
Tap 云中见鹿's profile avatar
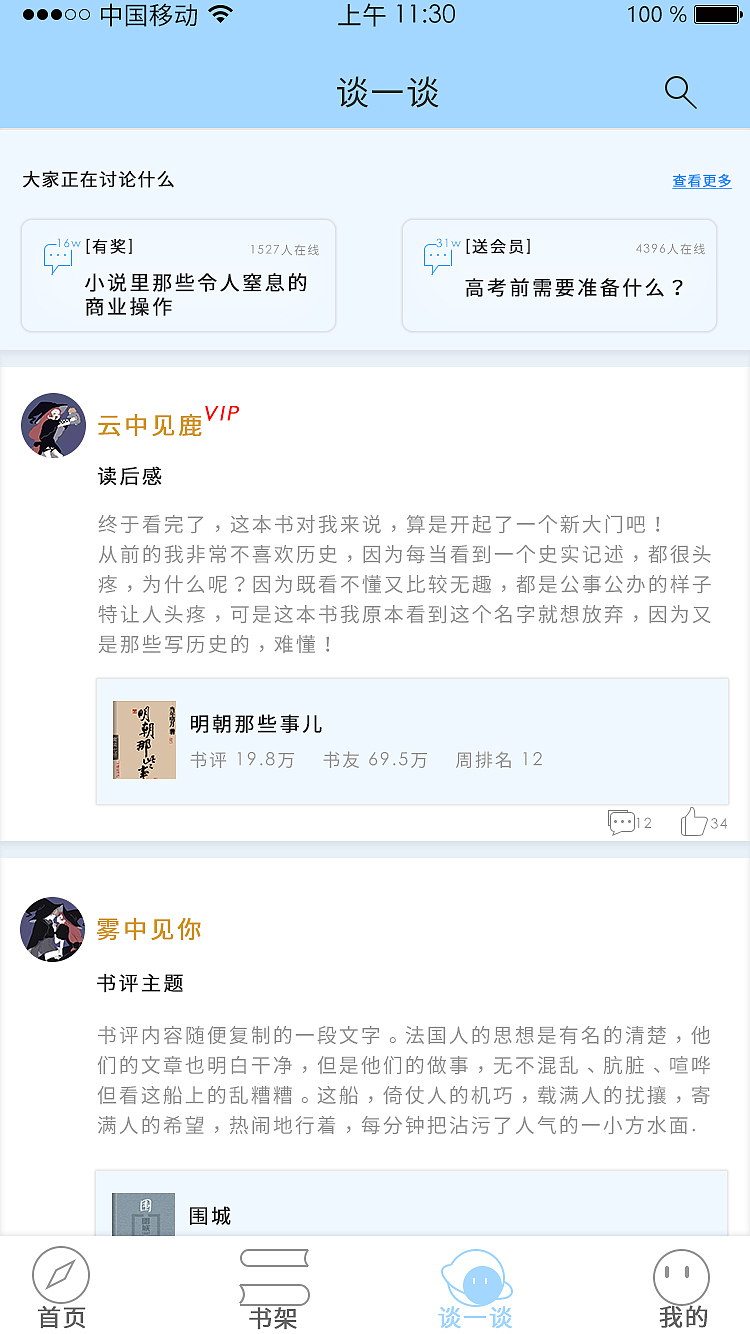coord(53,425)
